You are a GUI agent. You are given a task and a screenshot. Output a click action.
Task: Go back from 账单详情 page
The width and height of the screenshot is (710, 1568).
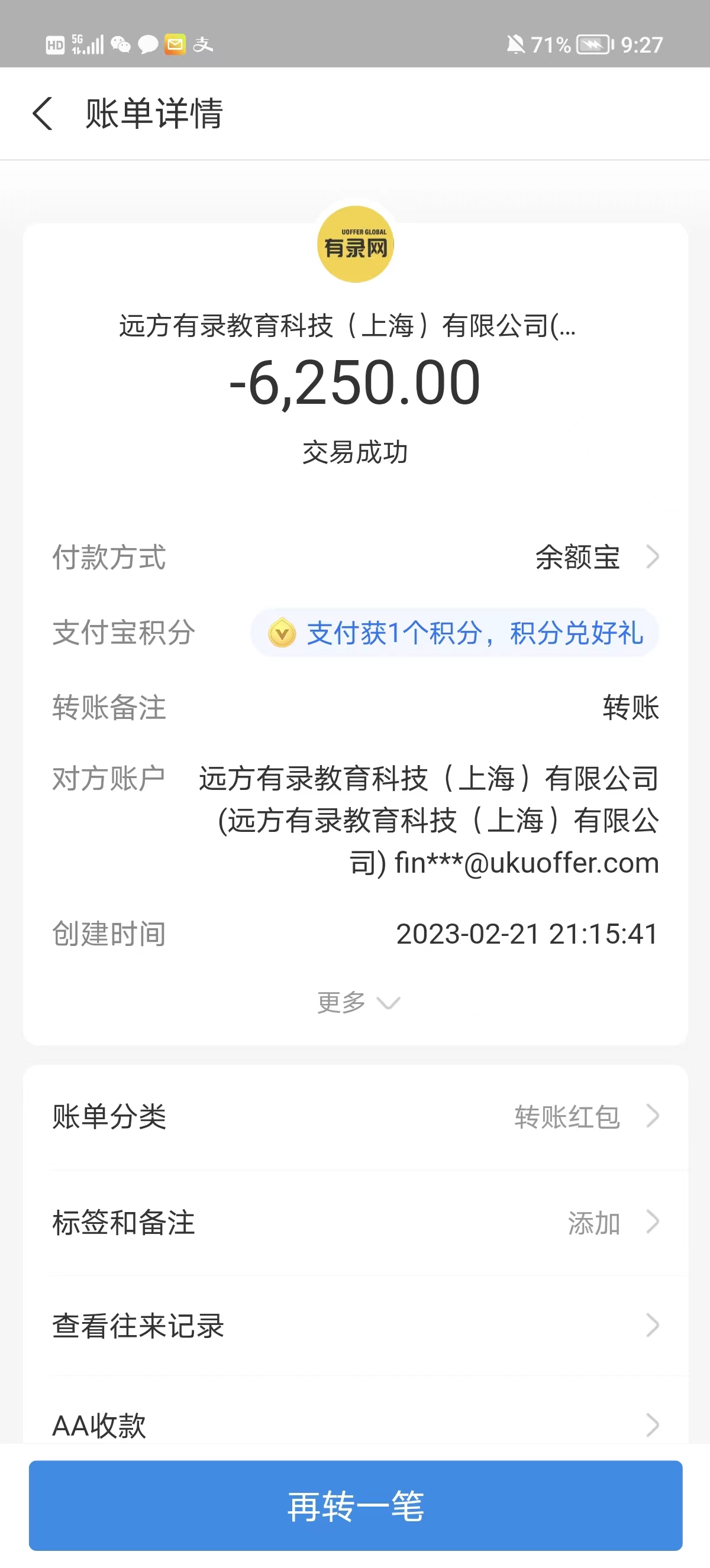[x=43, y=114]
